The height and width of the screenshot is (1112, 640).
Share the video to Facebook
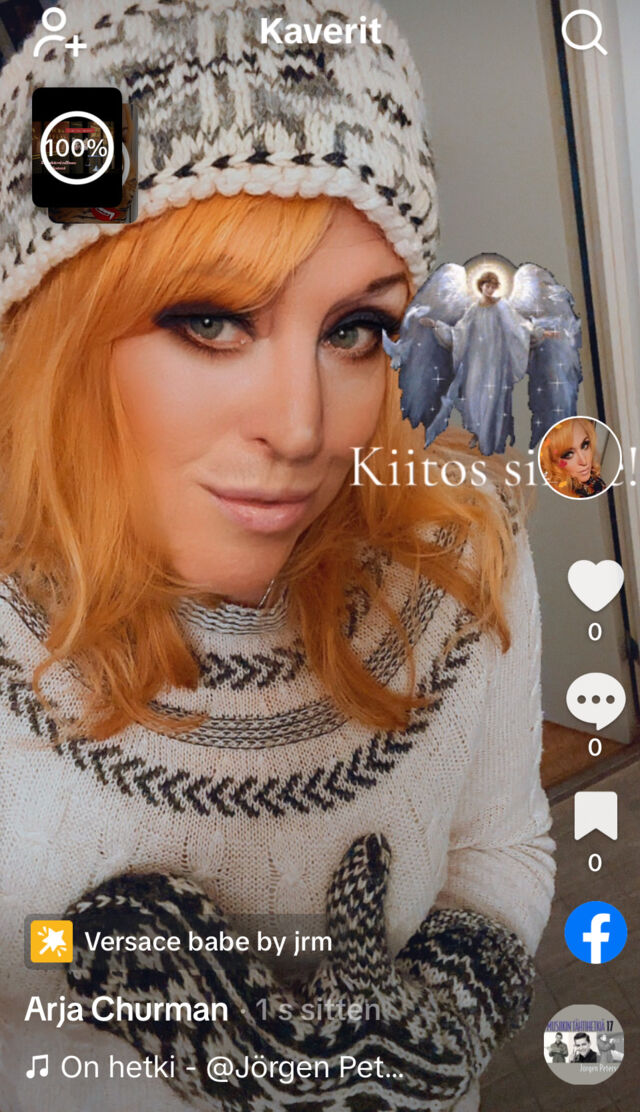coord(595,933)
